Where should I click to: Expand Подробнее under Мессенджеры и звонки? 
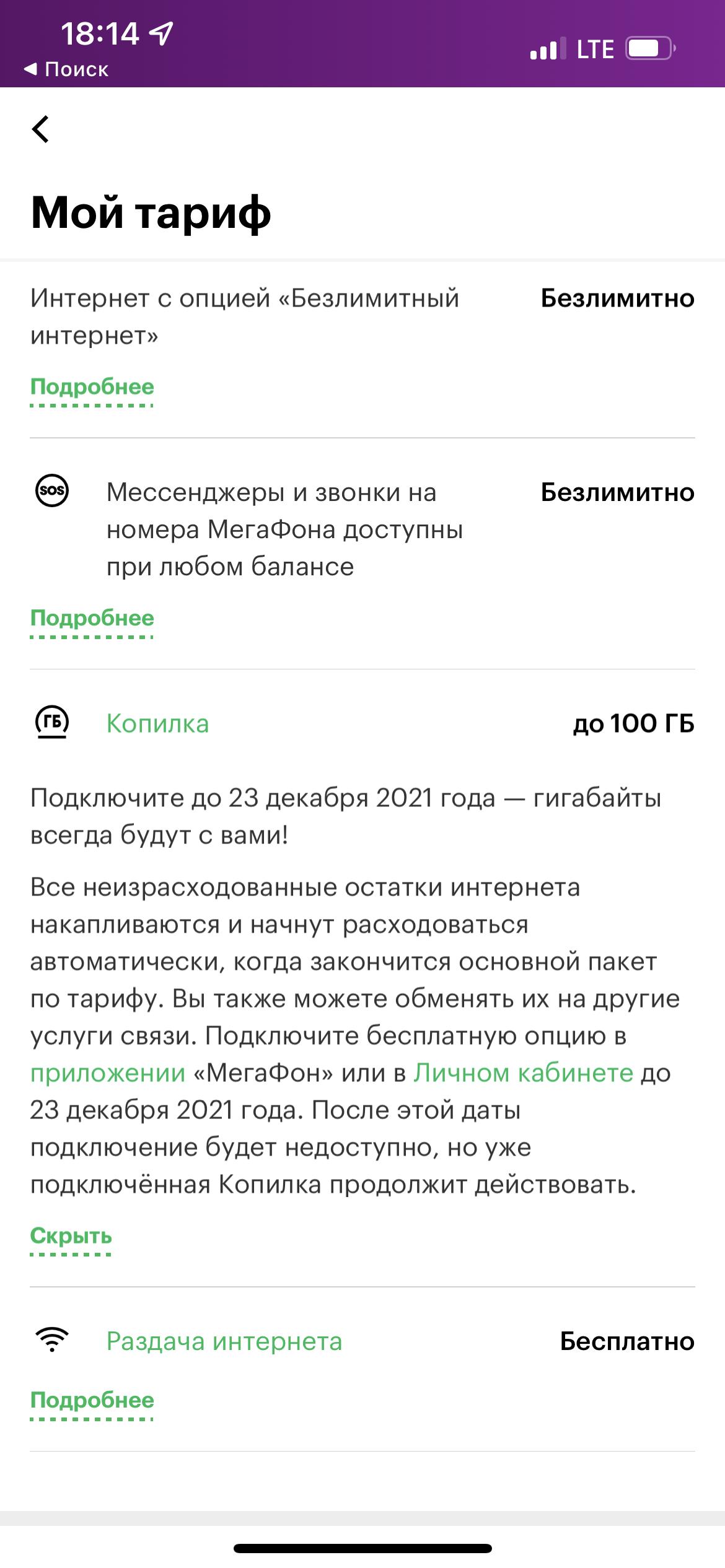coord(92,619)
